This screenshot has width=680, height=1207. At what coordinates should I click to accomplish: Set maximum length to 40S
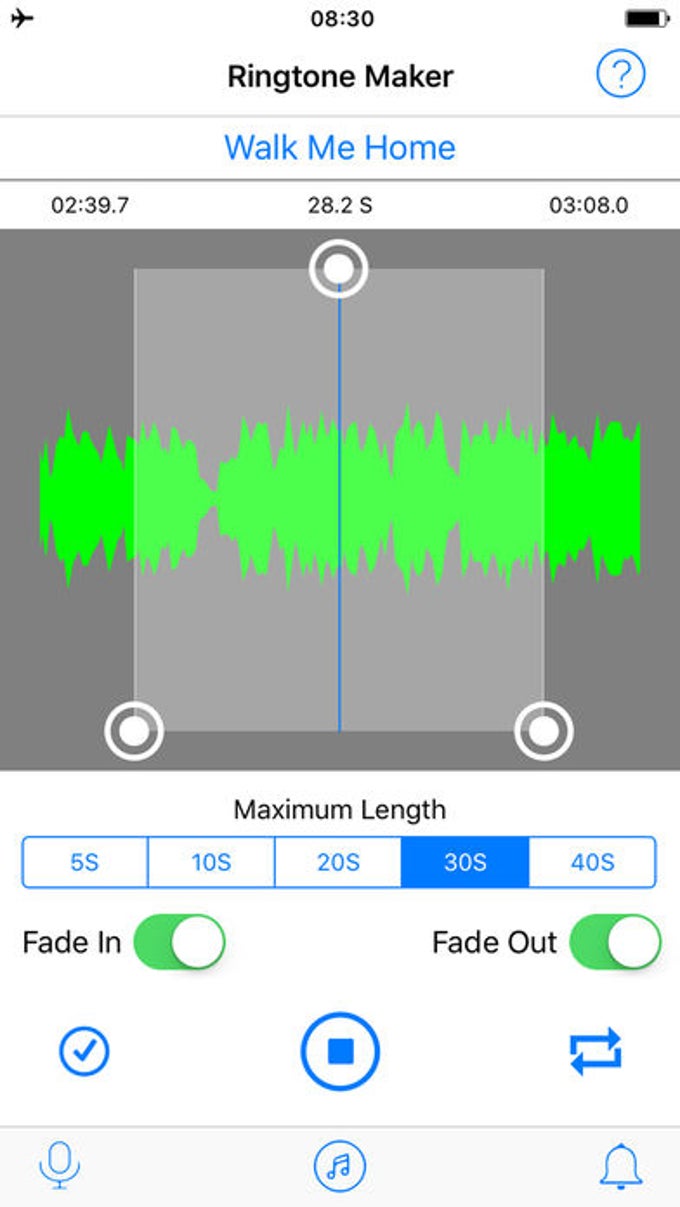[x=592, y=862]
